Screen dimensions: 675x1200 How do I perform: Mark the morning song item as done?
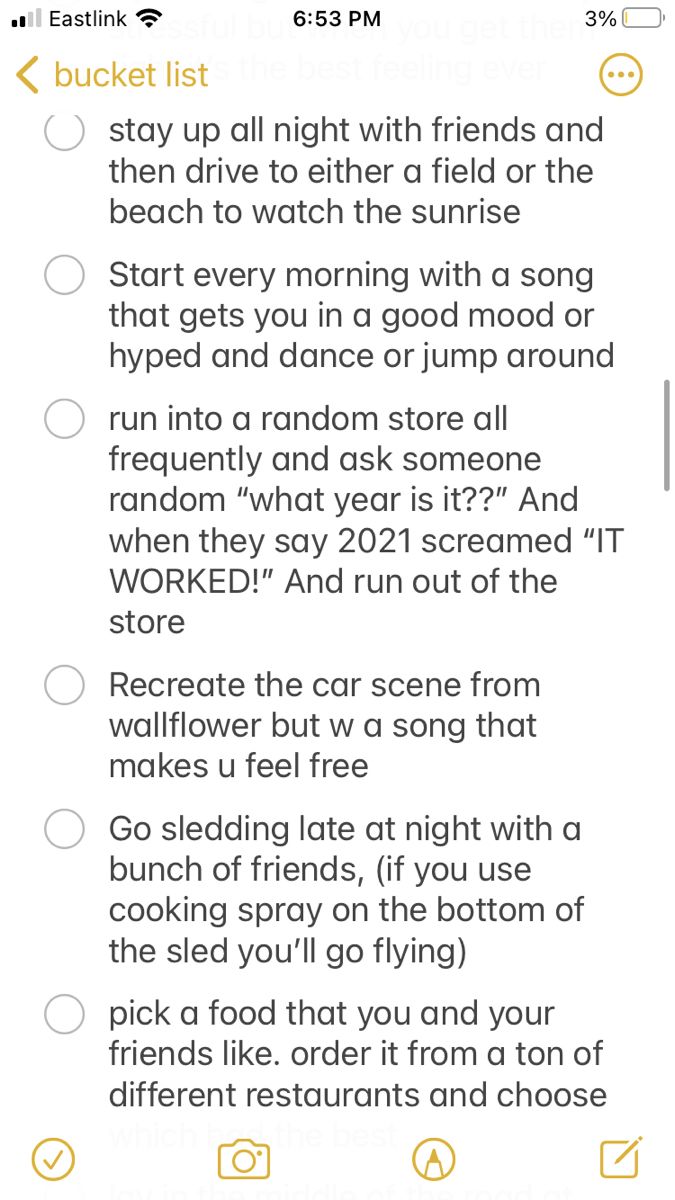click(65, 275)
